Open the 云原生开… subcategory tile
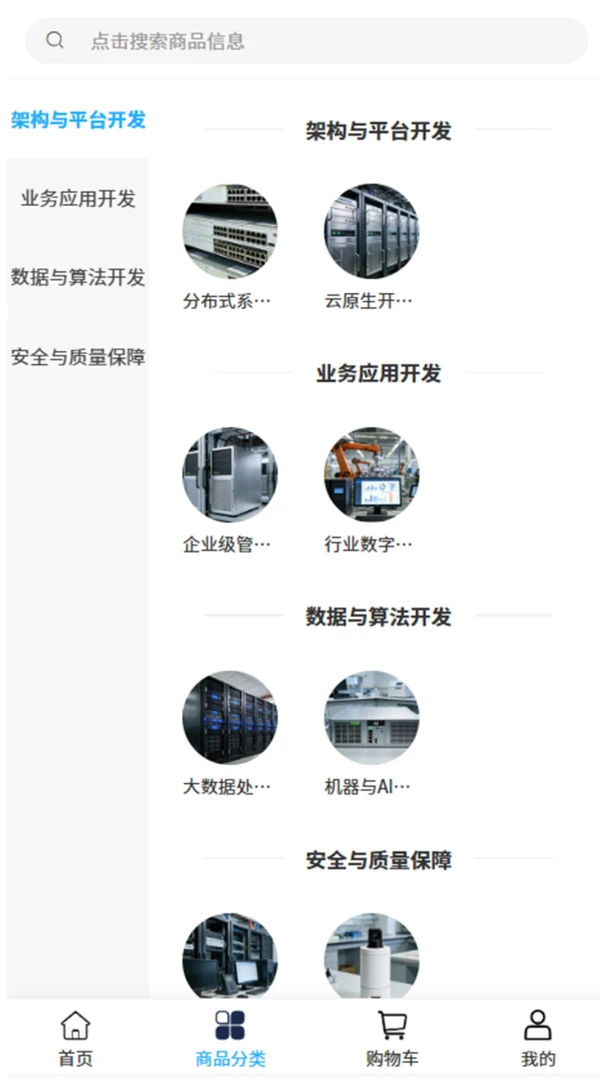 [371, 247]
